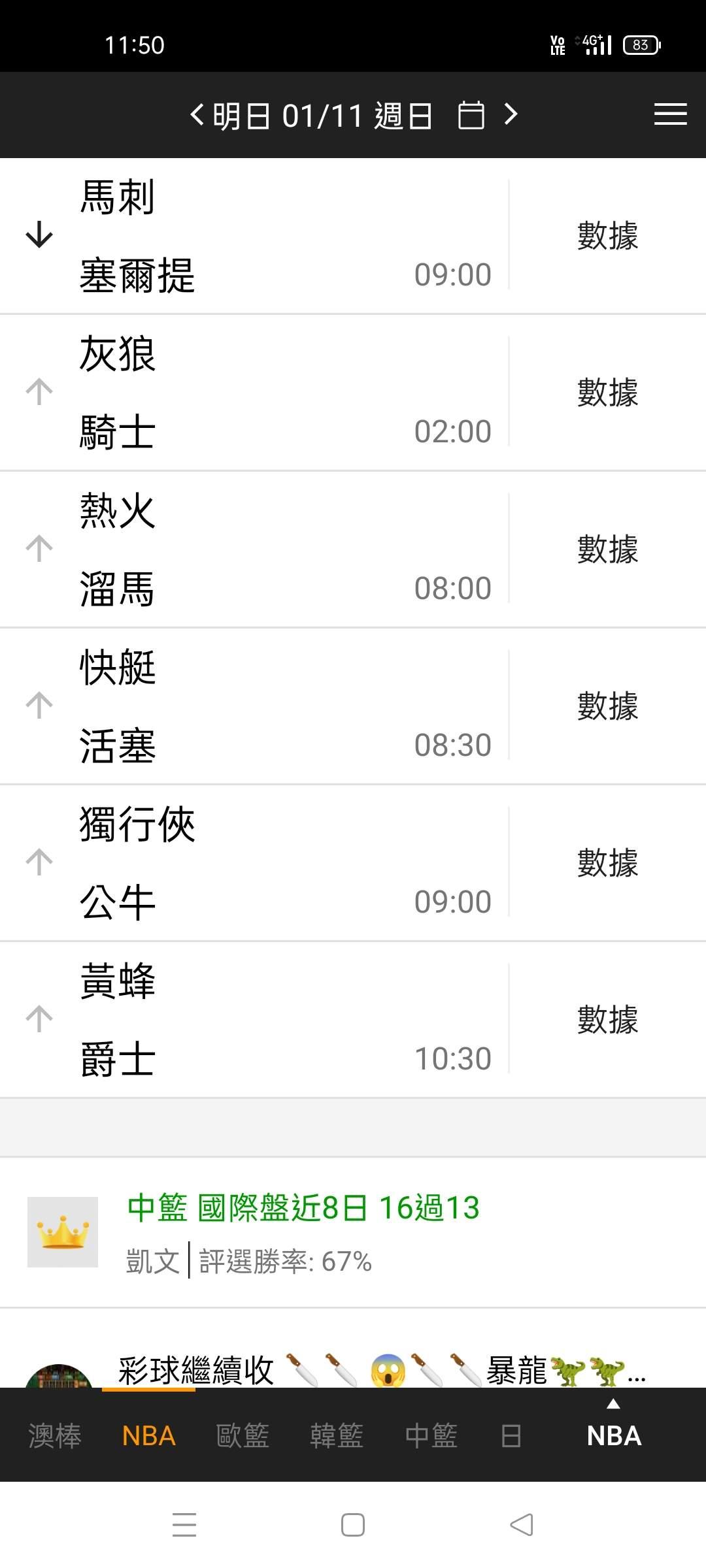Open the 彩球繼續收 post
This screenshot has height=1568, width=706.
[x=379, y=1369]
